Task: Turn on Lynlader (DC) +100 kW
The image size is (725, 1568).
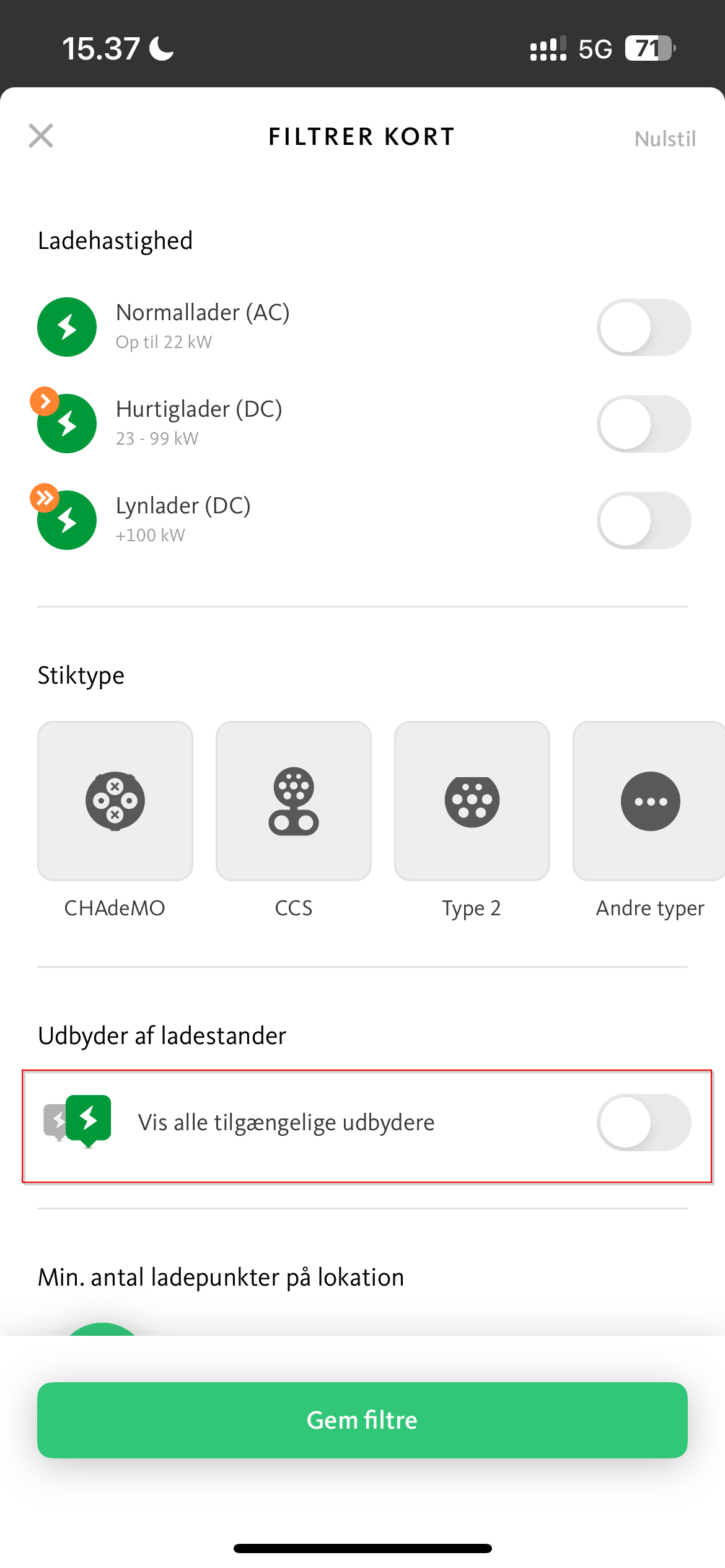Action: tap(644, 520)
